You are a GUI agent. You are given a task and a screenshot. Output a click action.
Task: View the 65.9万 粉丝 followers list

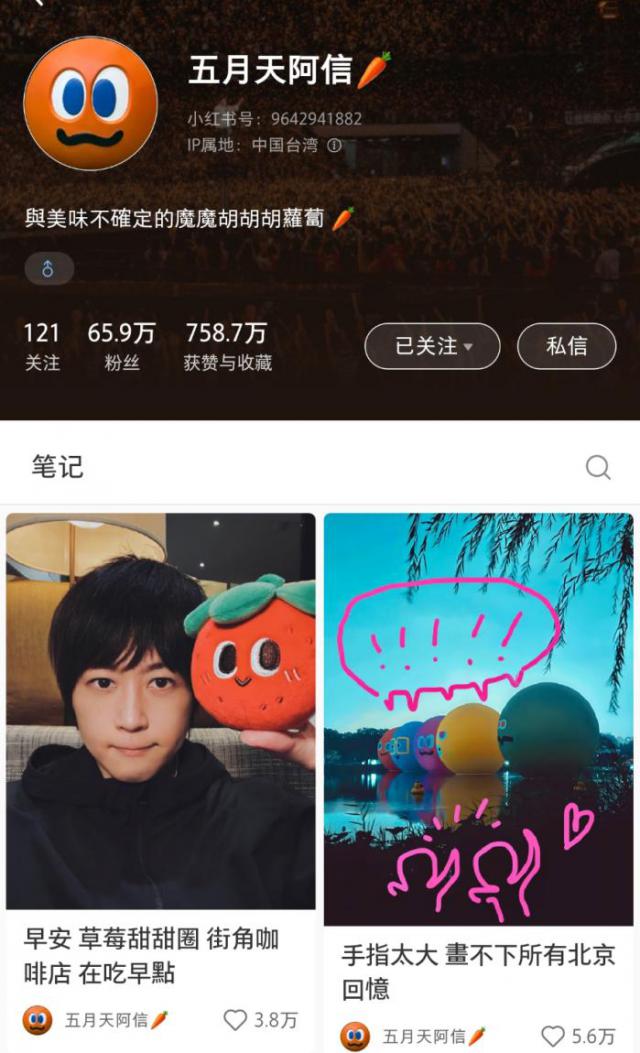[121, 346]
